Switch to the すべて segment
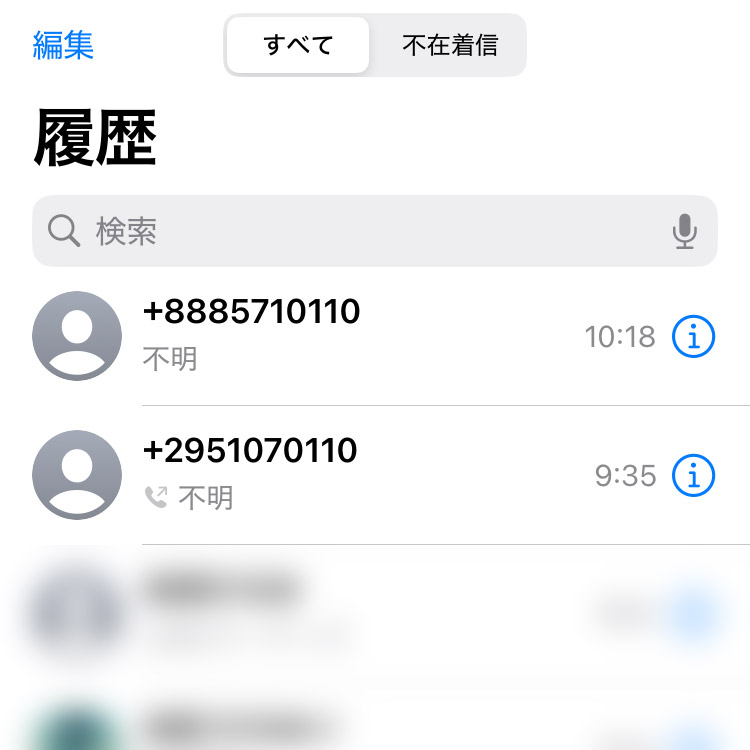Screen dimensions: 750x750 click(x=298, y=45)
